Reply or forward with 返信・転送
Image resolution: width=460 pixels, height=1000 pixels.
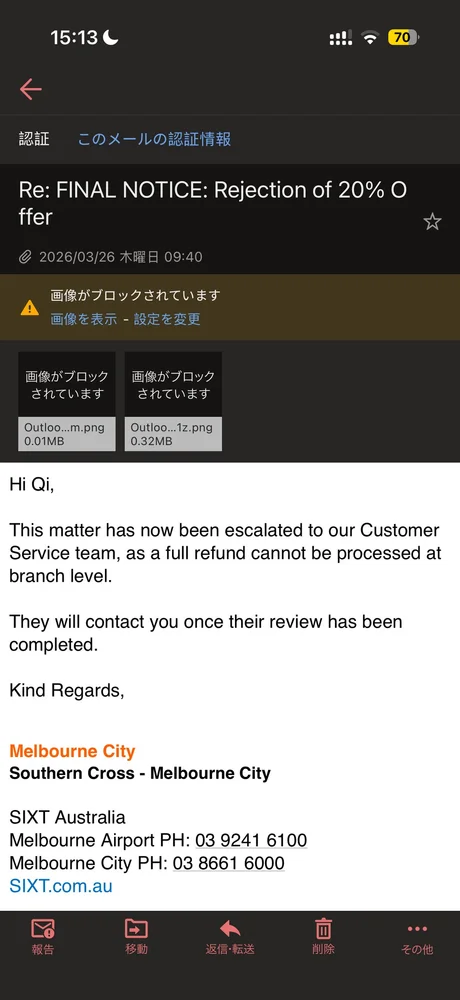[x=230, y=936]
